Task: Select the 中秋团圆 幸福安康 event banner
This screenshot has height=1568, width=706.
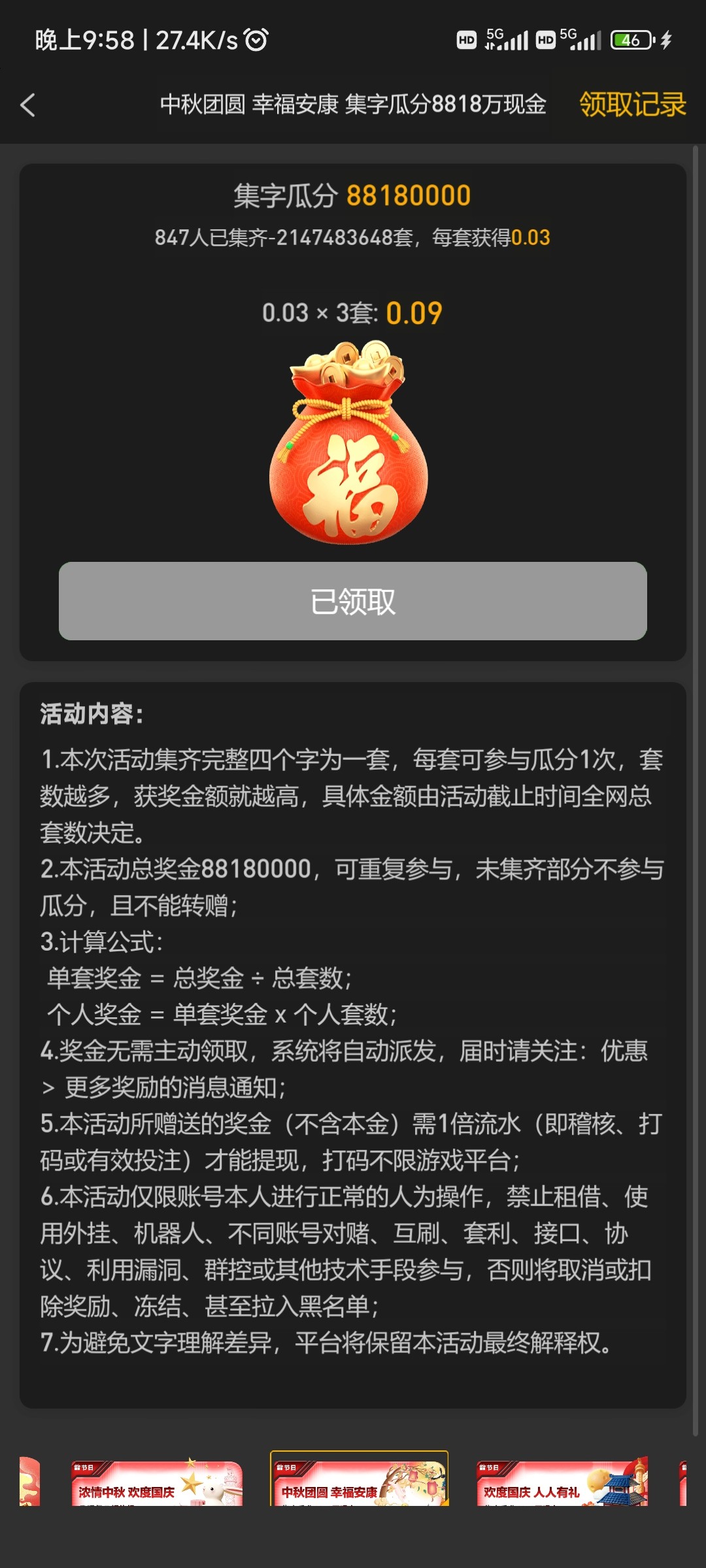Action: pyautogui.click(x=360, y=1483)
